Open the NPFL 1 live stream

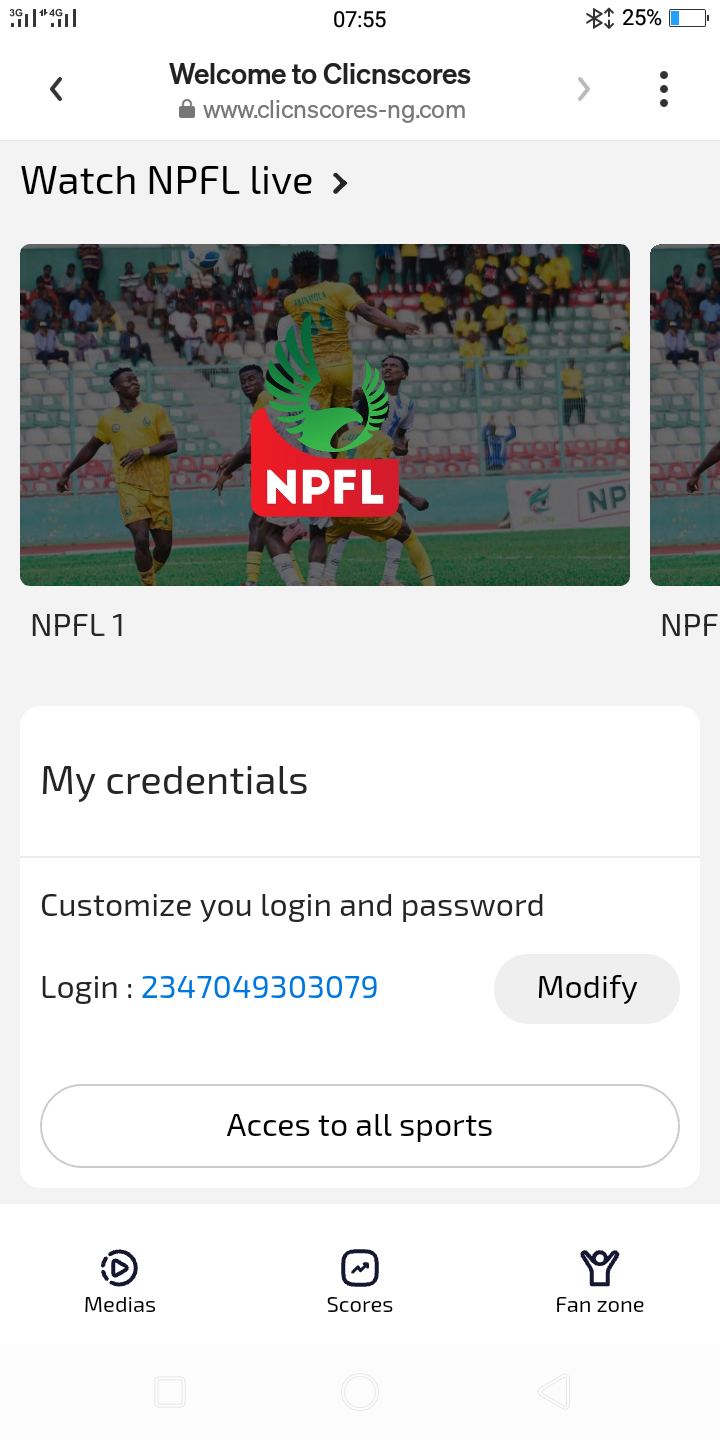click(325, 415)
